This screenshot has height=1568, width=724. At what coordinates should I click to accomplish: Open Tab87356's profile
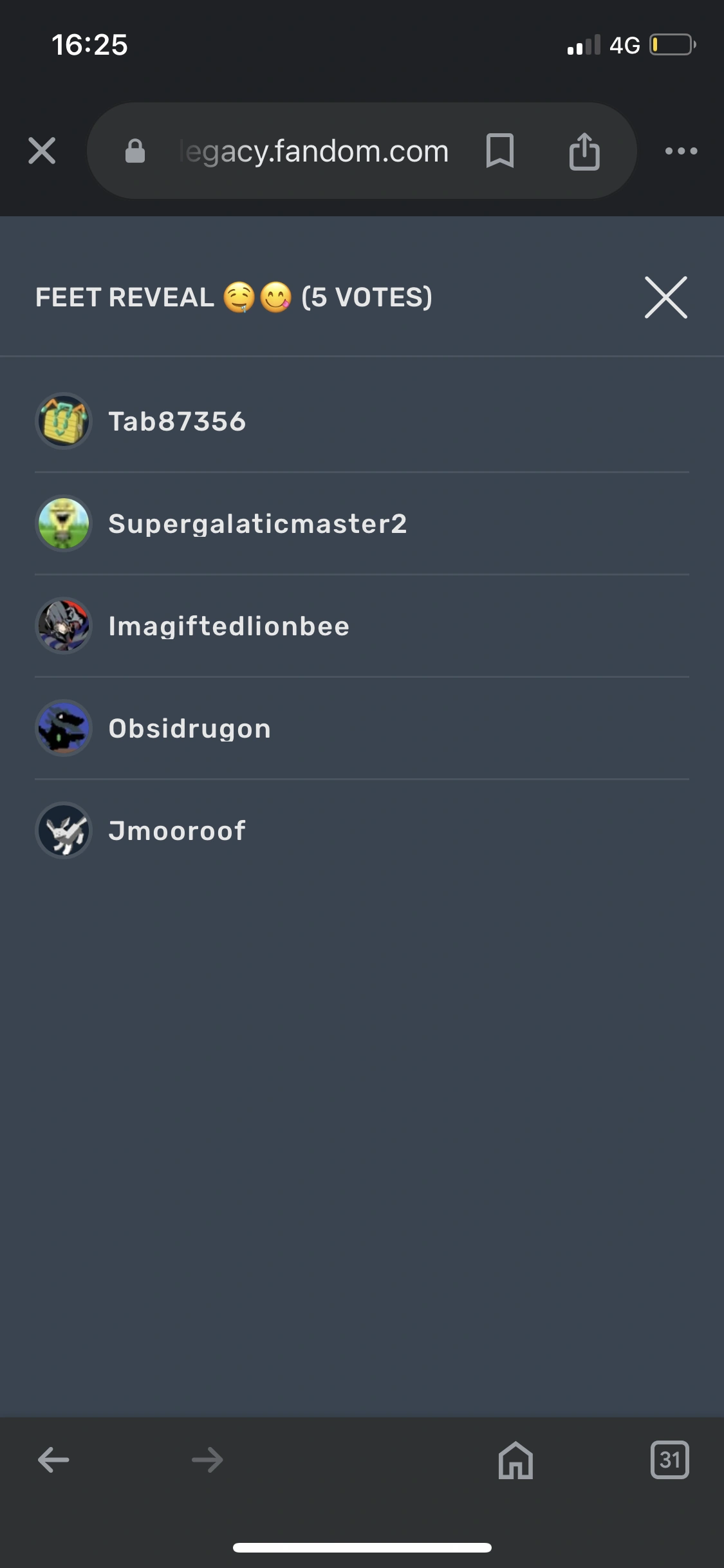177,422
